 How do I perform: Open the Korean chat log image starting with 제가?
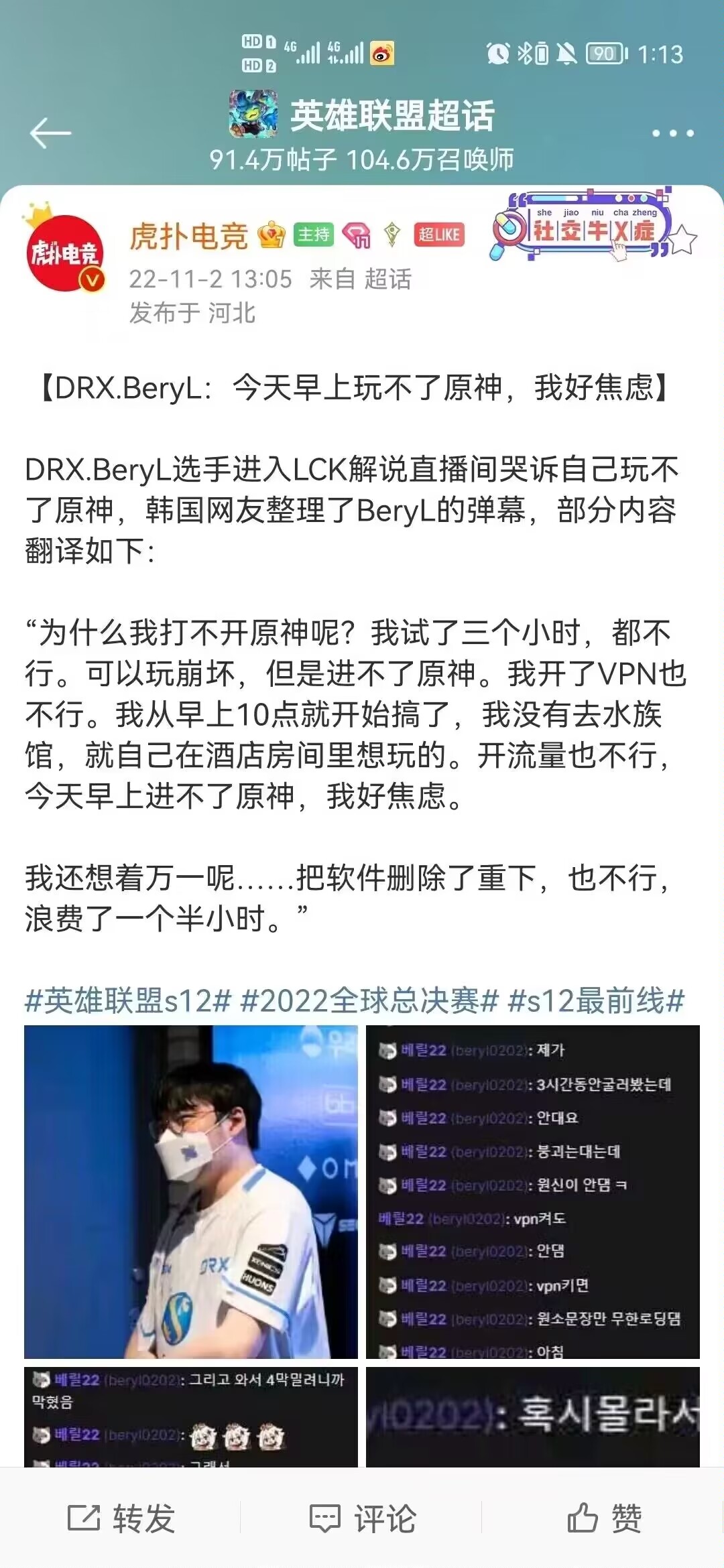point(533,1191)
